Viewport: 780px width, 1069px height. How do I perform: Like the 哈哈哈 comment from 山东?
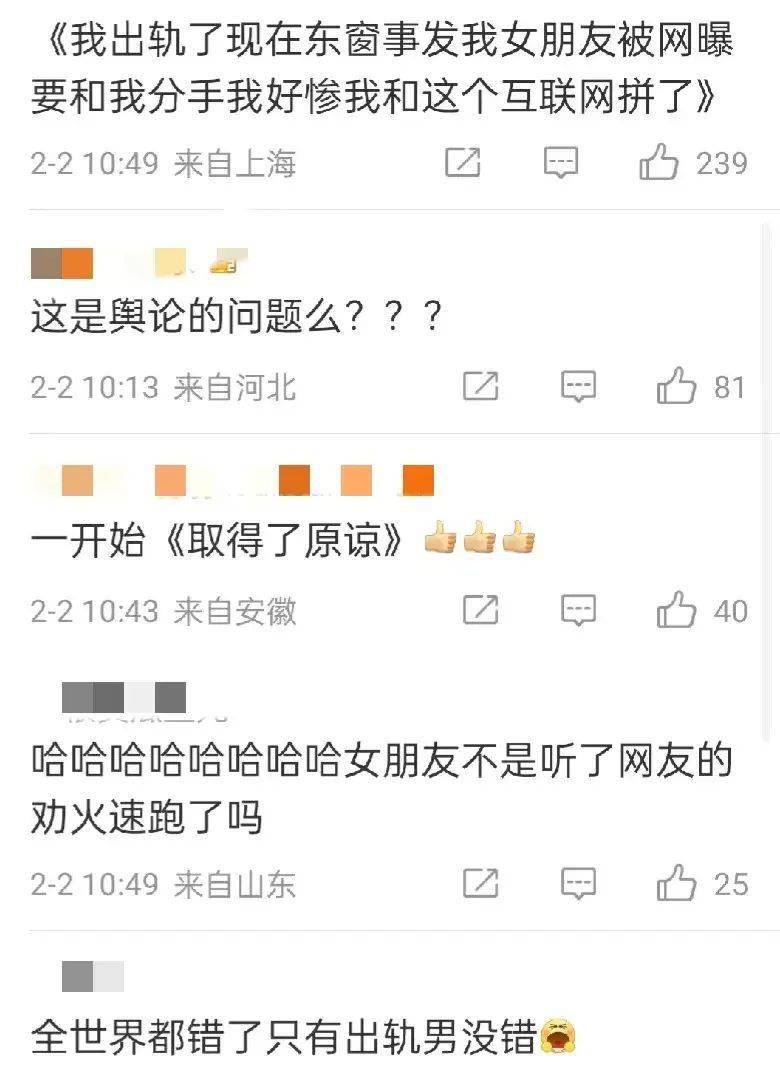676,883
